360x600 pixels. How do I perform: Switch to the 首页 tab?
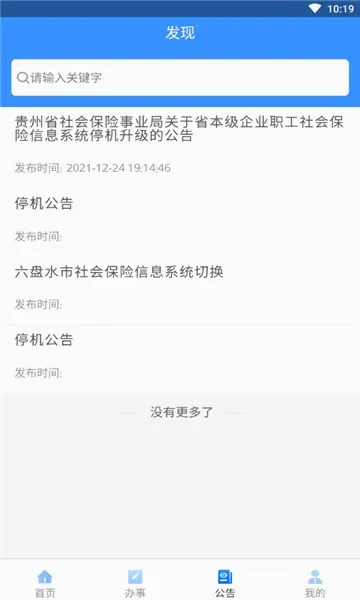pyautogui.click(x=45, y=583)
